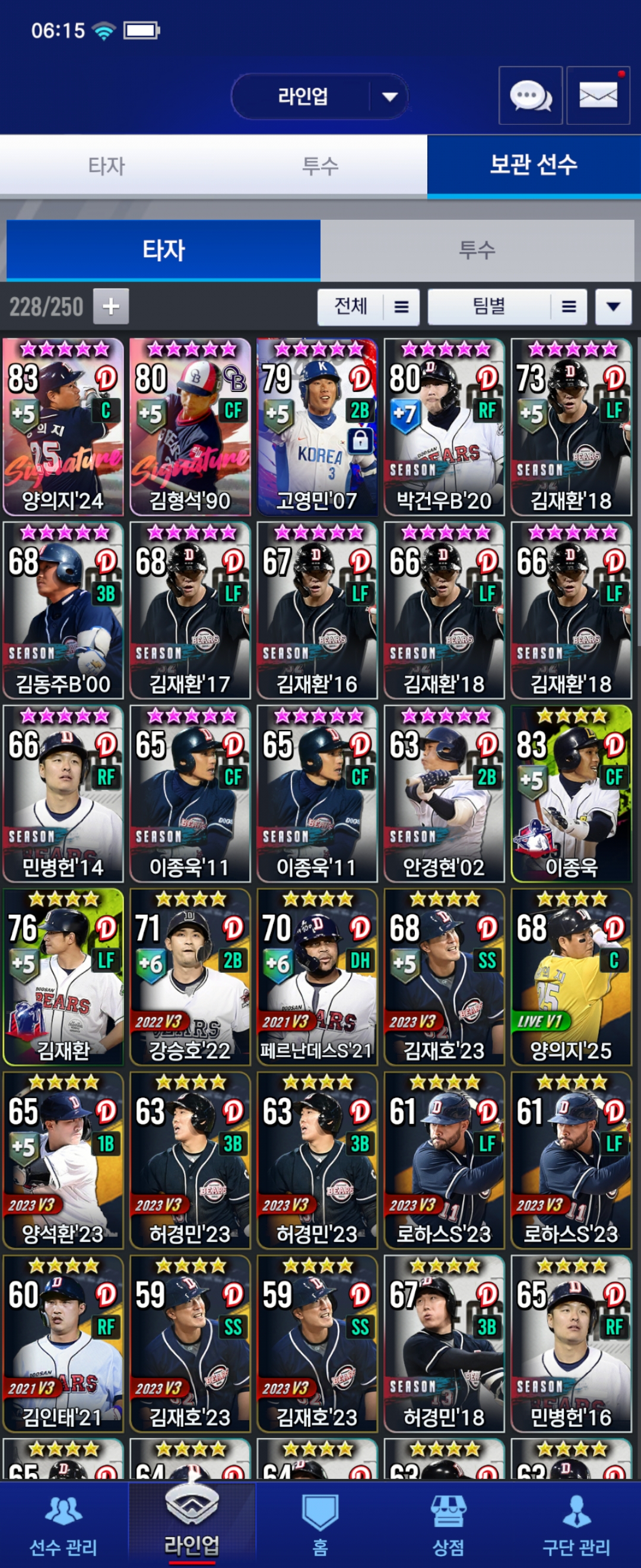This screenshot has width=641, height=1568.
Task: Open player card 페르난데스S'21
Action: (x=317, y=976)
